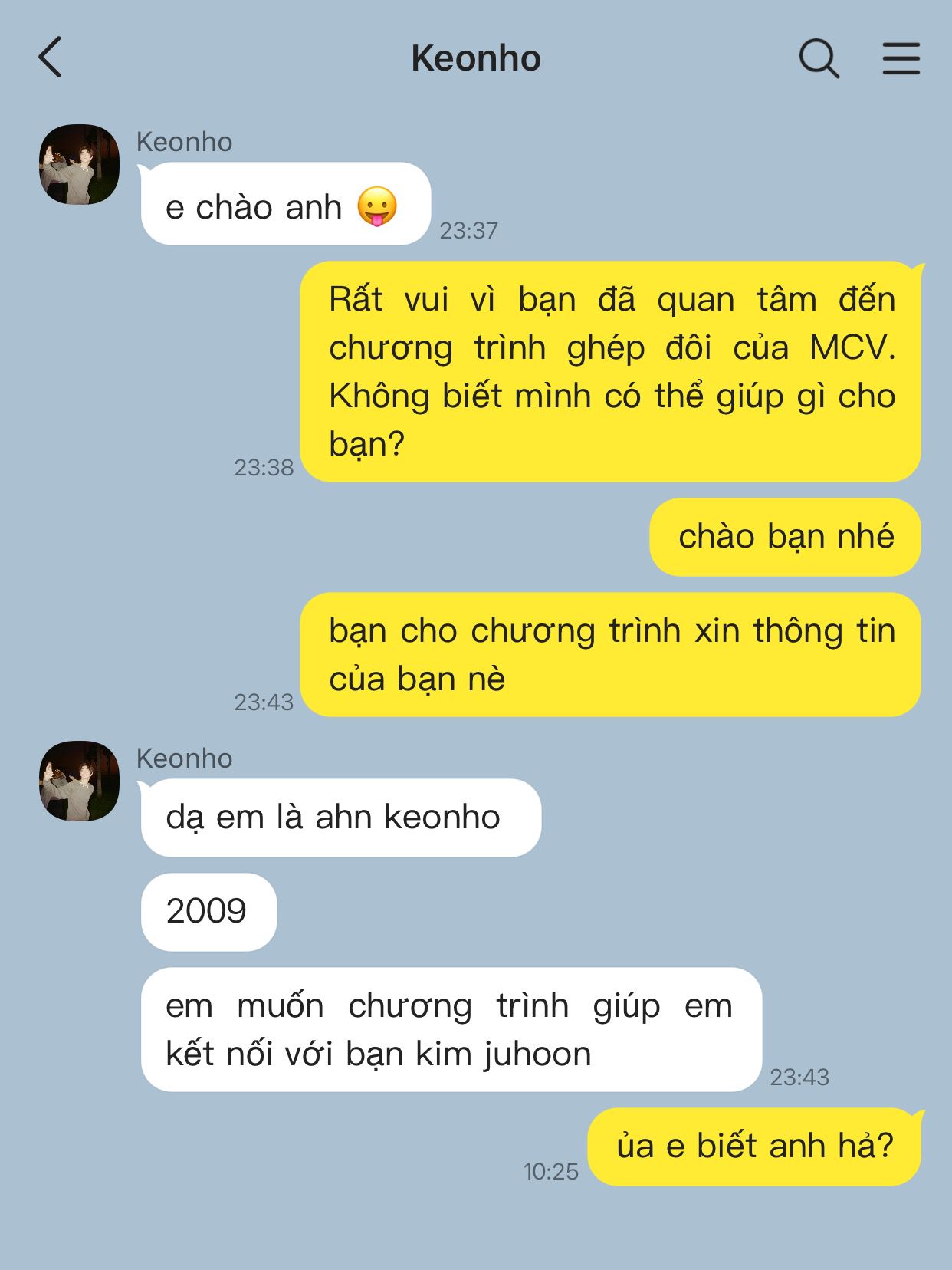This screenshot has height=1270, width=952.
Task: Open the chat menu with three lines
Action: 901,58
